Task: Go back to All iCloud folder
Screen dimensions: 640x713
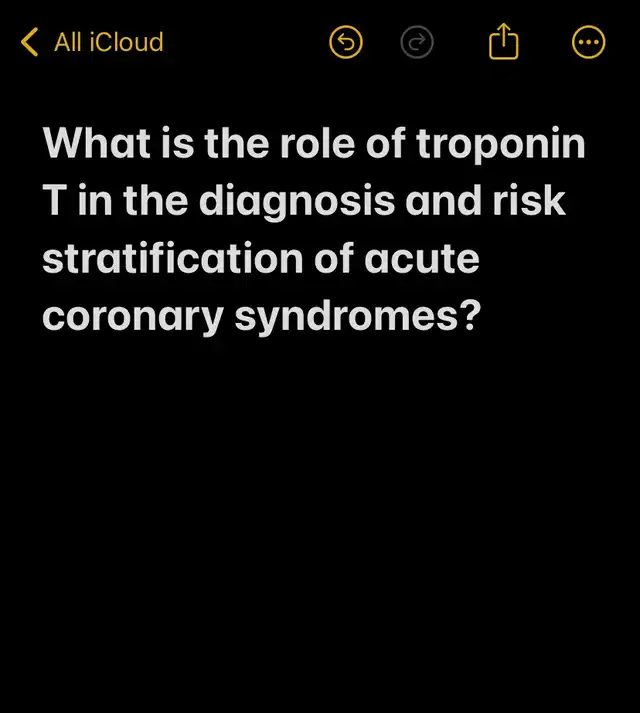Action: (92, 42)
